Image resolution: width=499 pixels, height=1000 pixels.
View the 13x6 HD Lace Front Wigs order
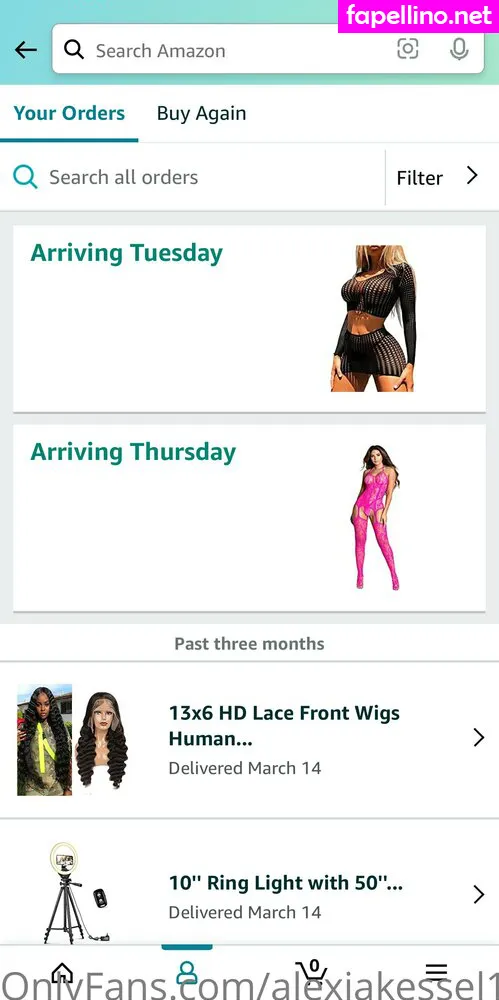[250, 739]
